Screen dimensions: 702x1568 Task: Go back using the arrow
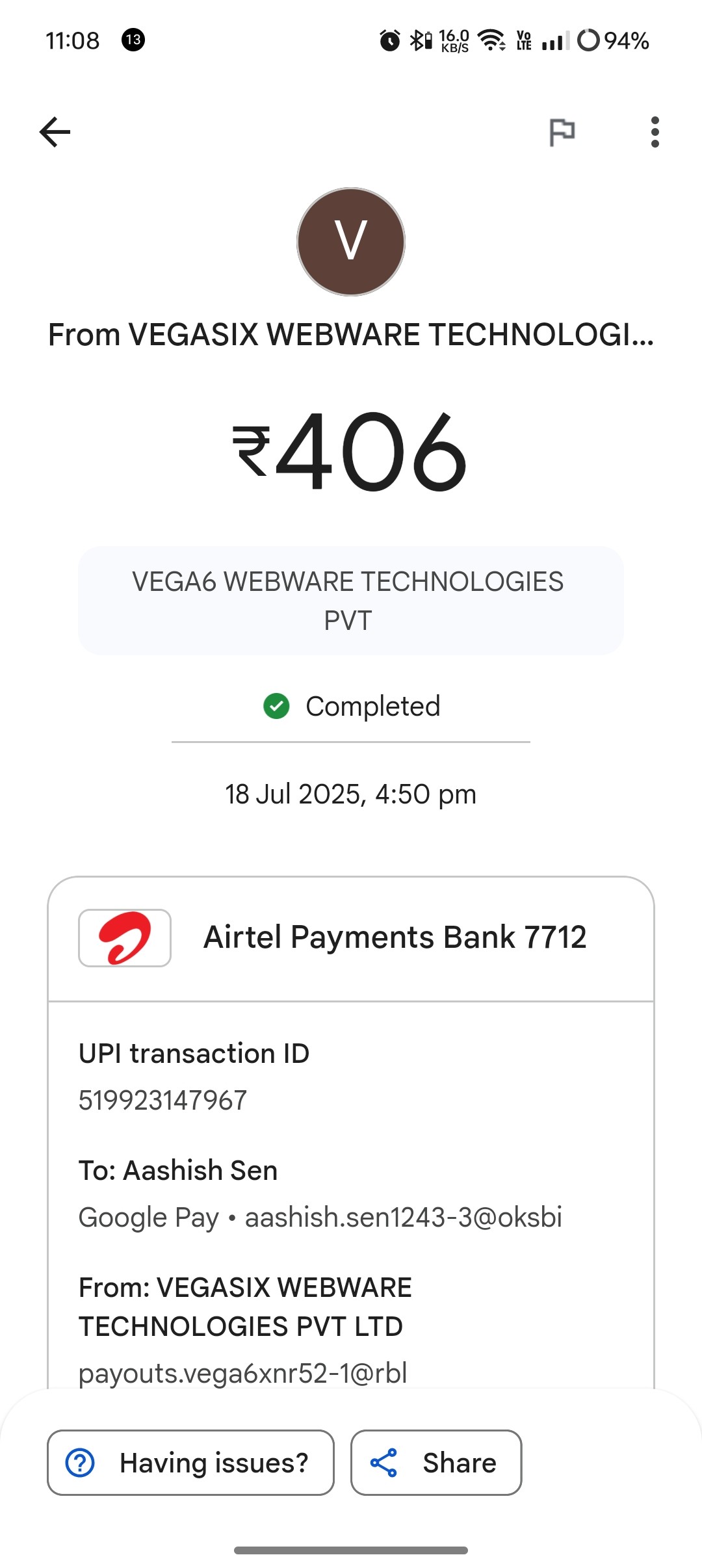[55, 132]
